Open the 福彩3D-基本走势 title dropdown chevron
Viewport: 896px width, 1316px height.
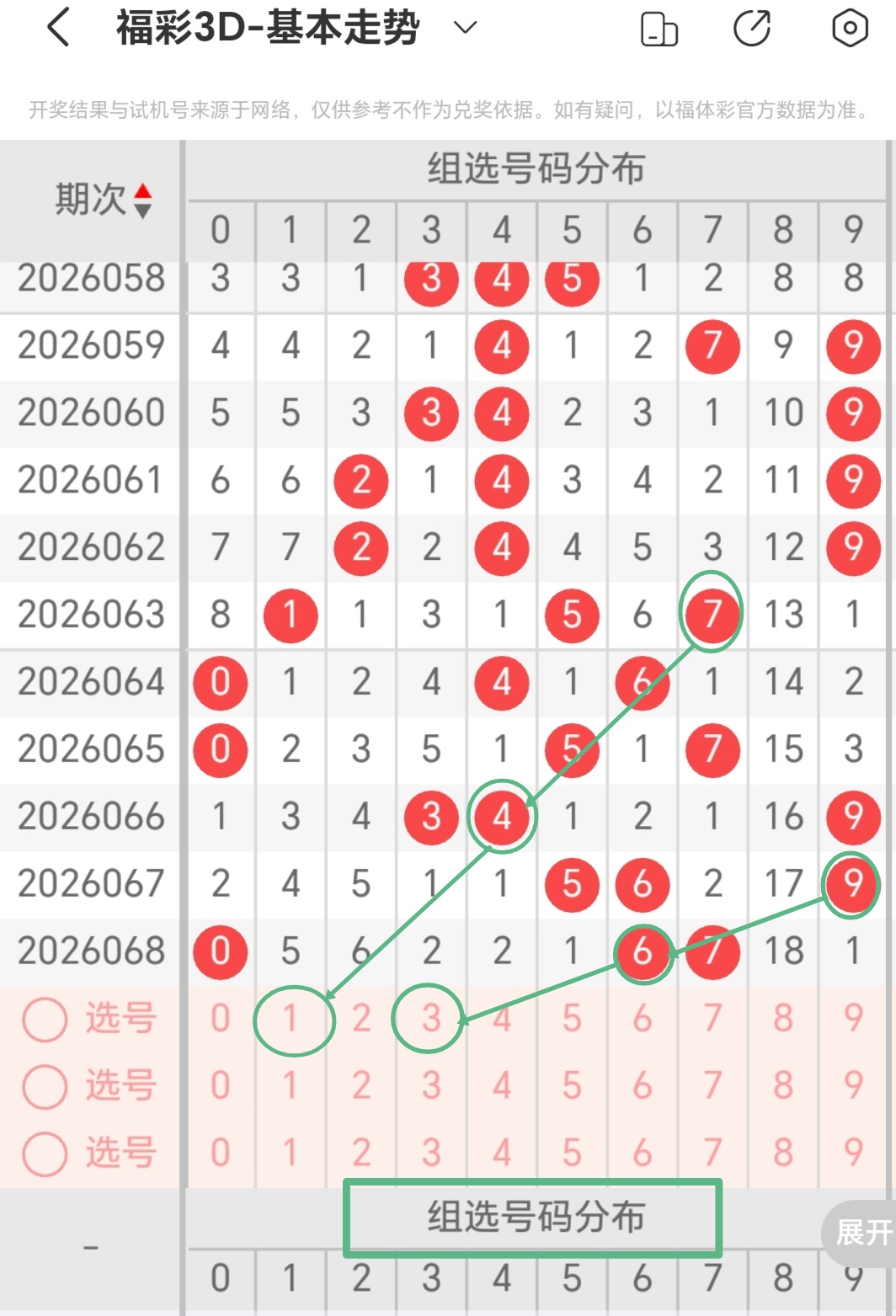point(462,28)
